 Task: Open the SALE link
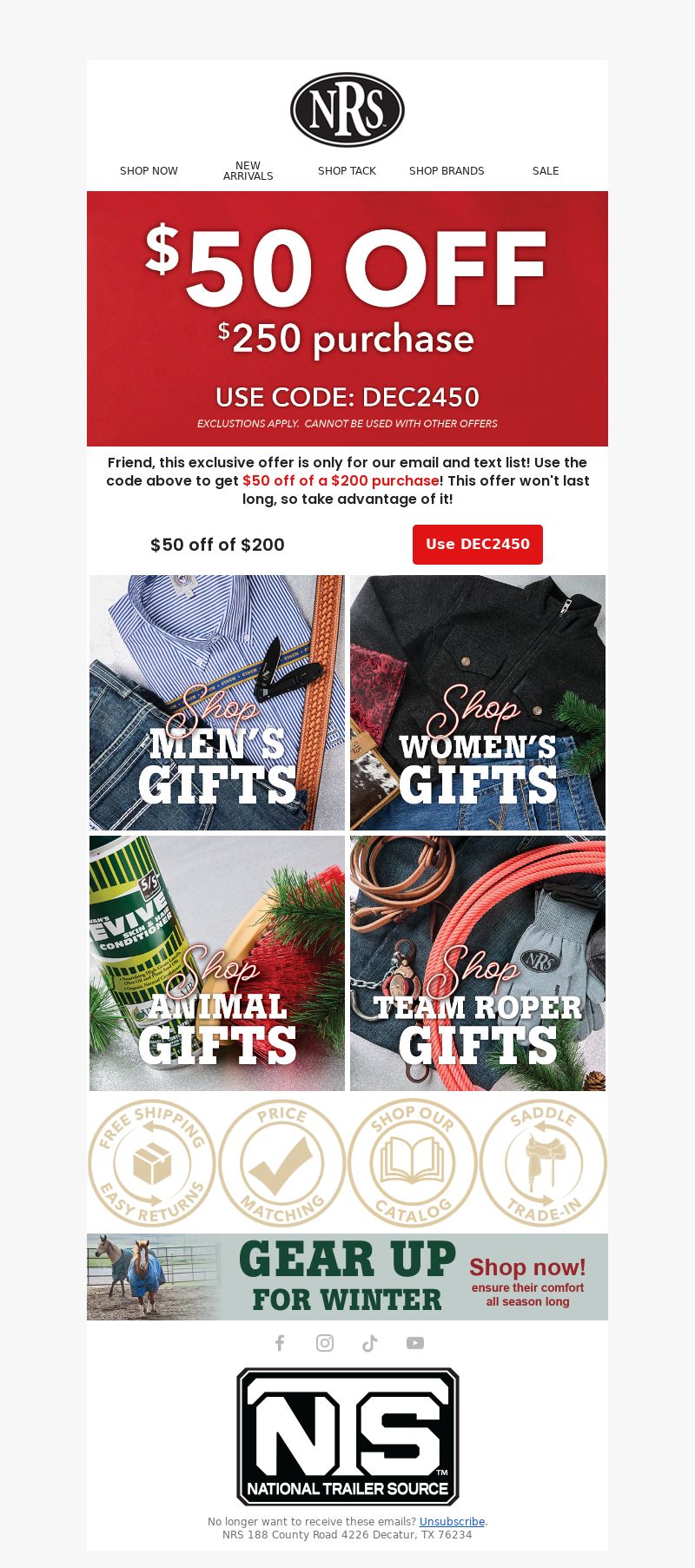click(x=546, y=171)
